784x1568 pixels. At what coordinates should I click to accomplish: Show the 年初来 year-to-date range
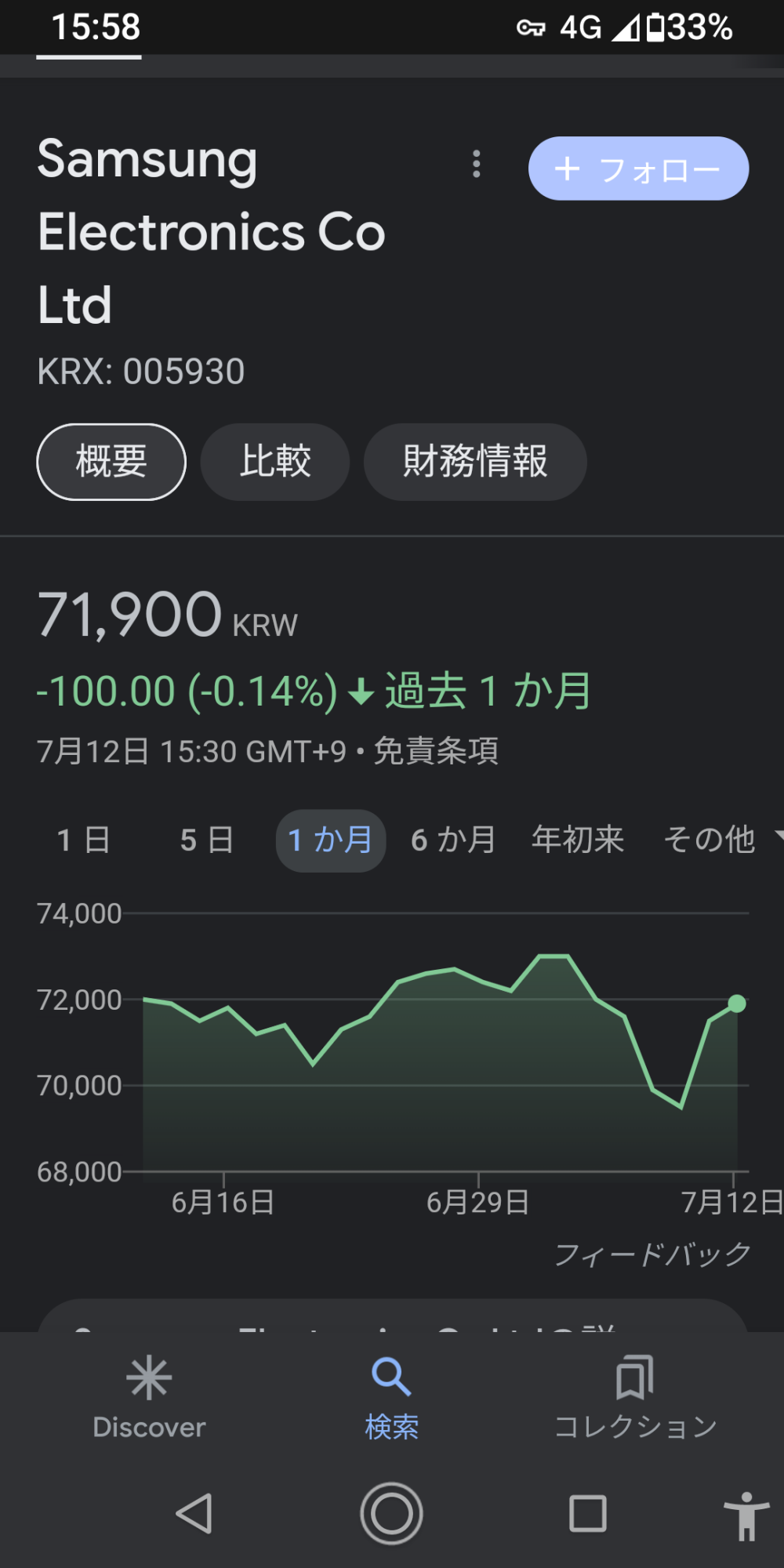(x=578, y=840)
